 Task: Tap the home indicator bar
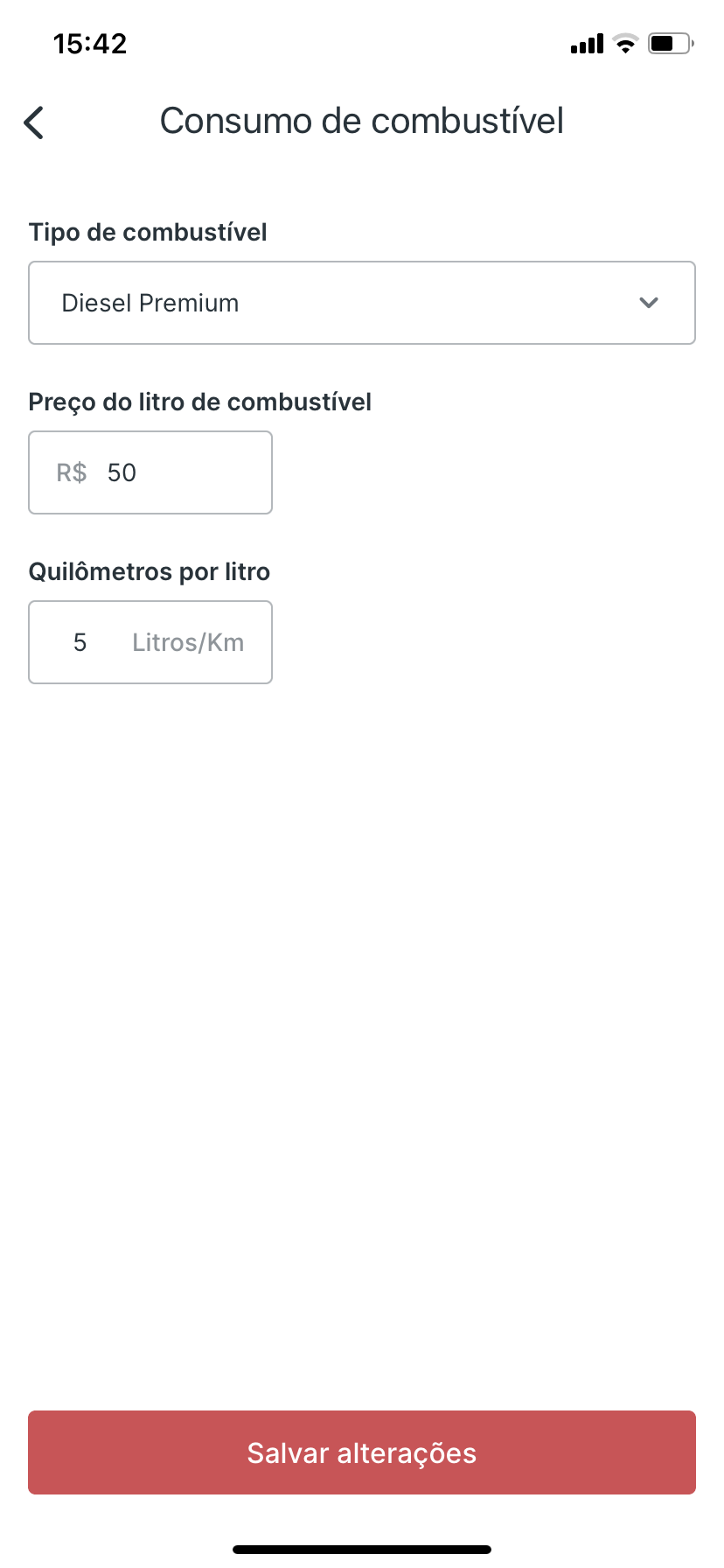(361, 1547)
